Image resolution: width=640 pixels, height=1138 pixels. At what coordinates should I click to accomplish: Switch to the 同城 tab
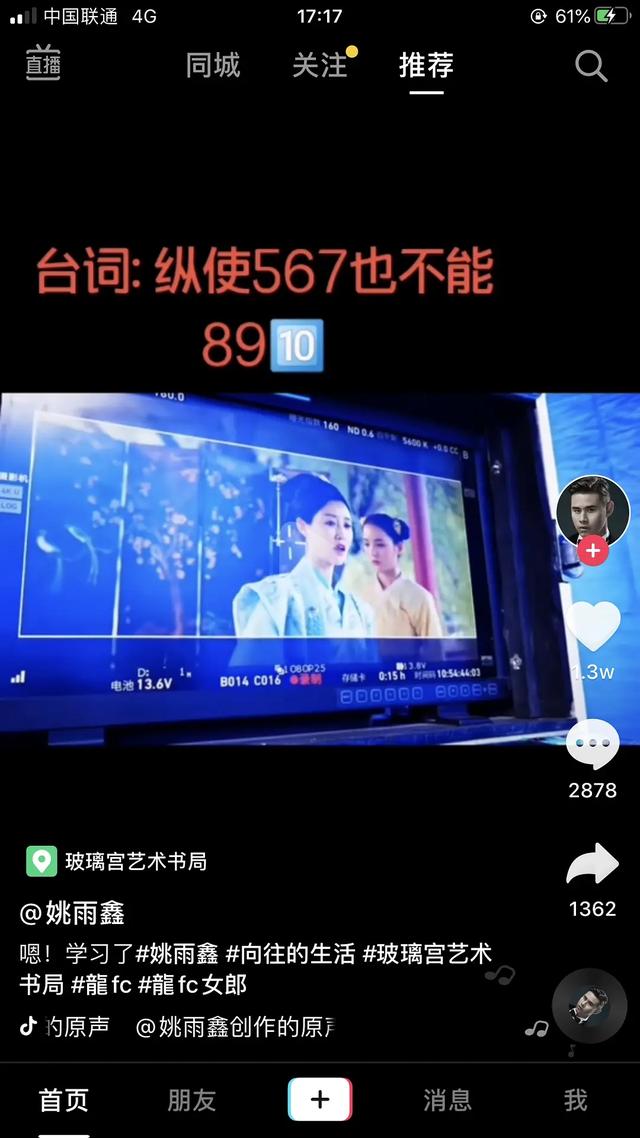pos(213,66)
